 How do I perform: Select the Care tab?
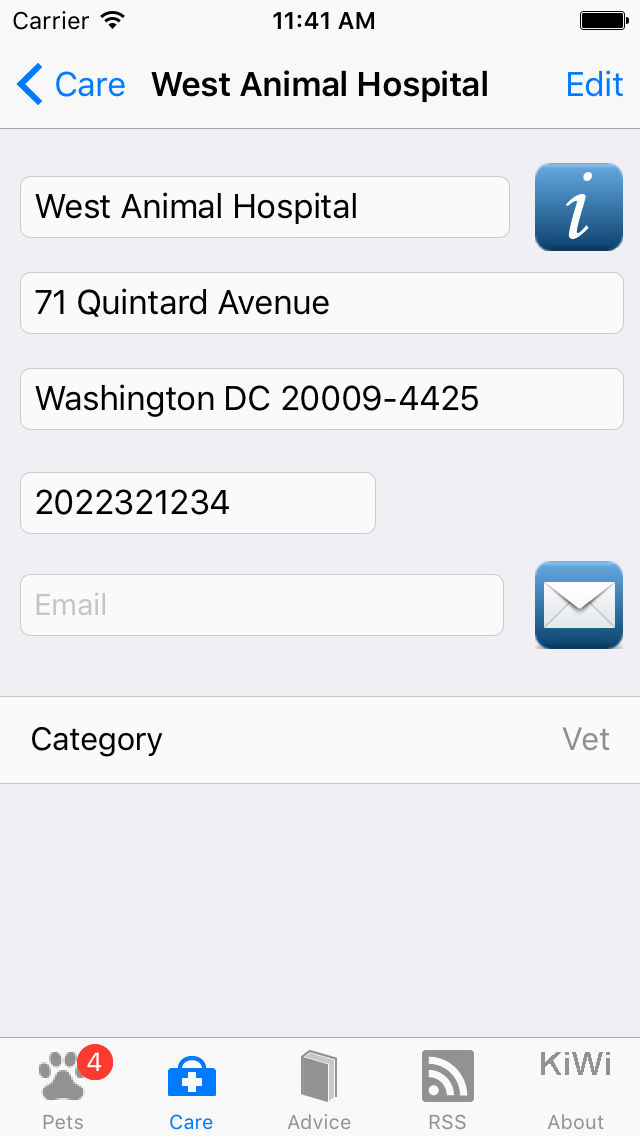click(x=191, y=1088)
